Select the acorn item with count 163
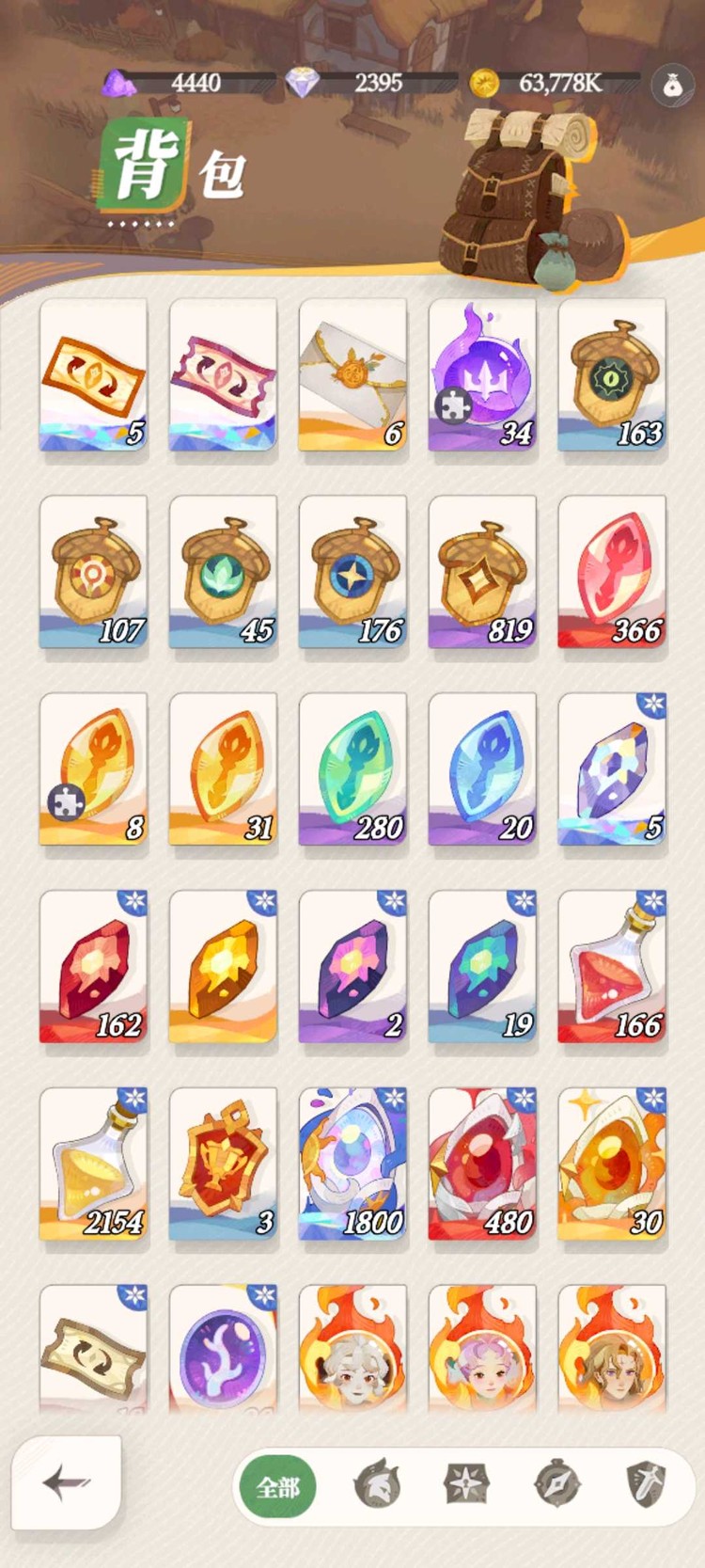705x1568 pixels. point(612,375)
